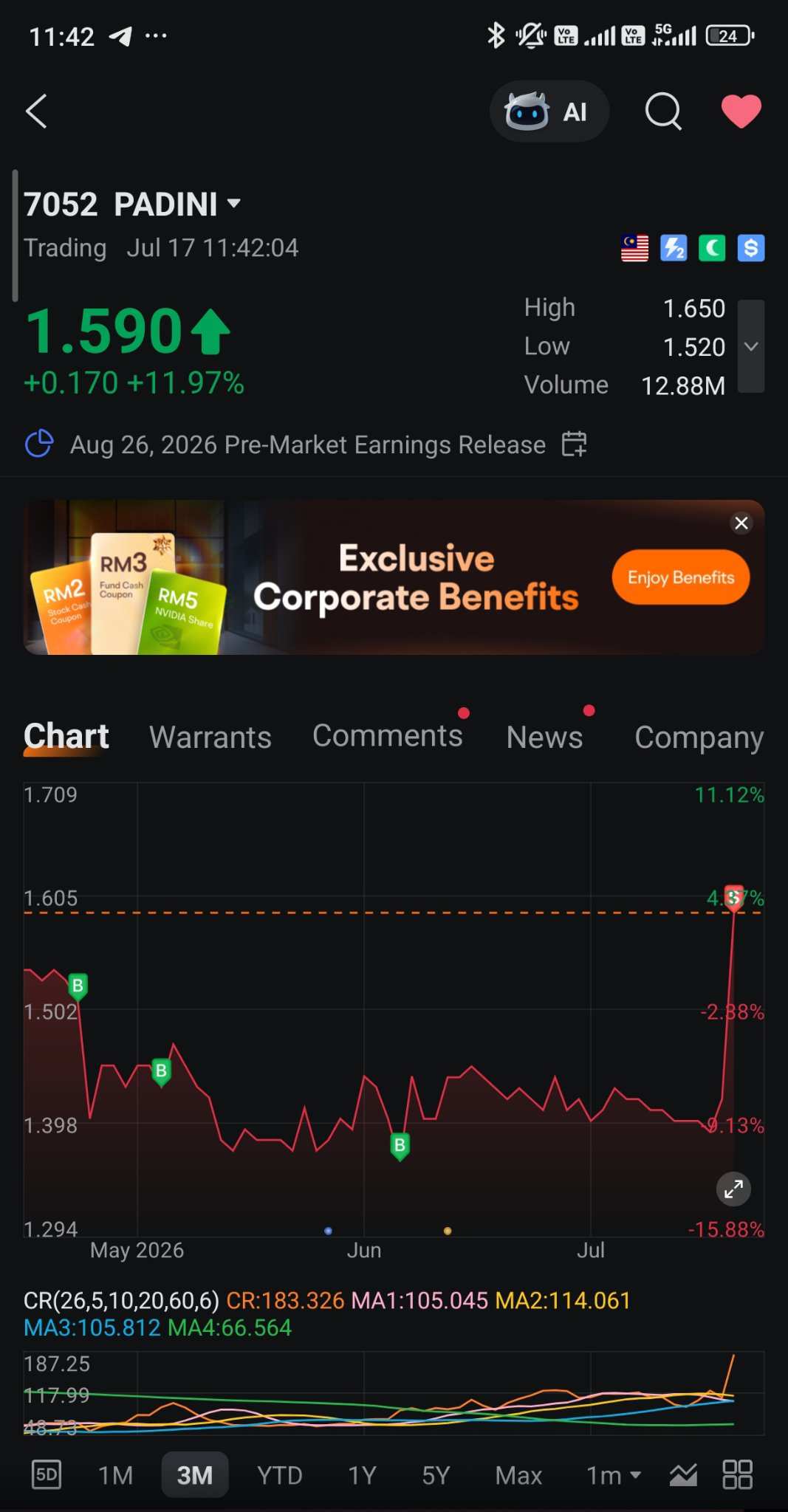
Task: Tap the Enjoy Benefits button
Action: [x=681, y=577]
